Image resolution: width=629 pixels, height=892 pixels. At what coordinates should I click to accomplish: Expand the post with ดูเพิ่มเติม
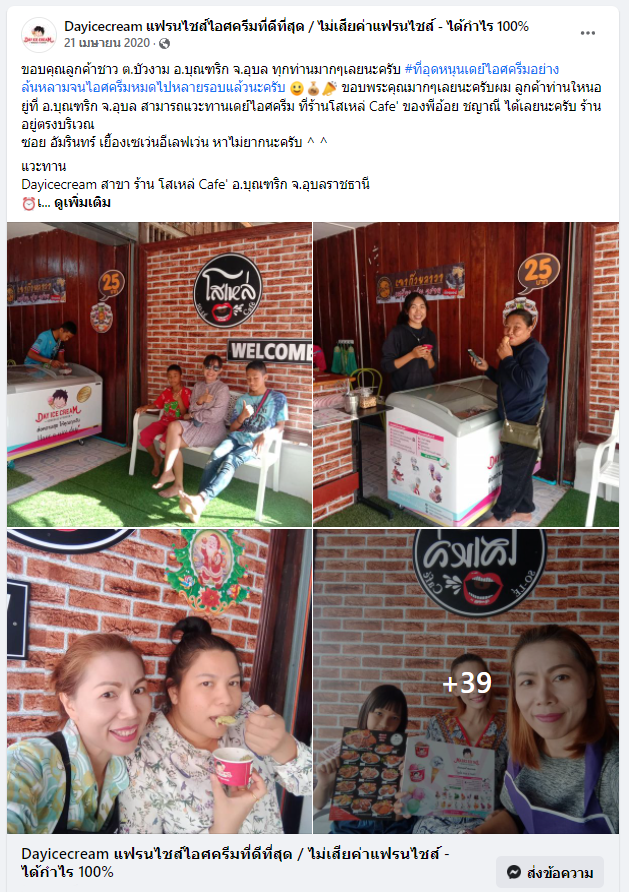pyautogui.click(x=83, y=203)
